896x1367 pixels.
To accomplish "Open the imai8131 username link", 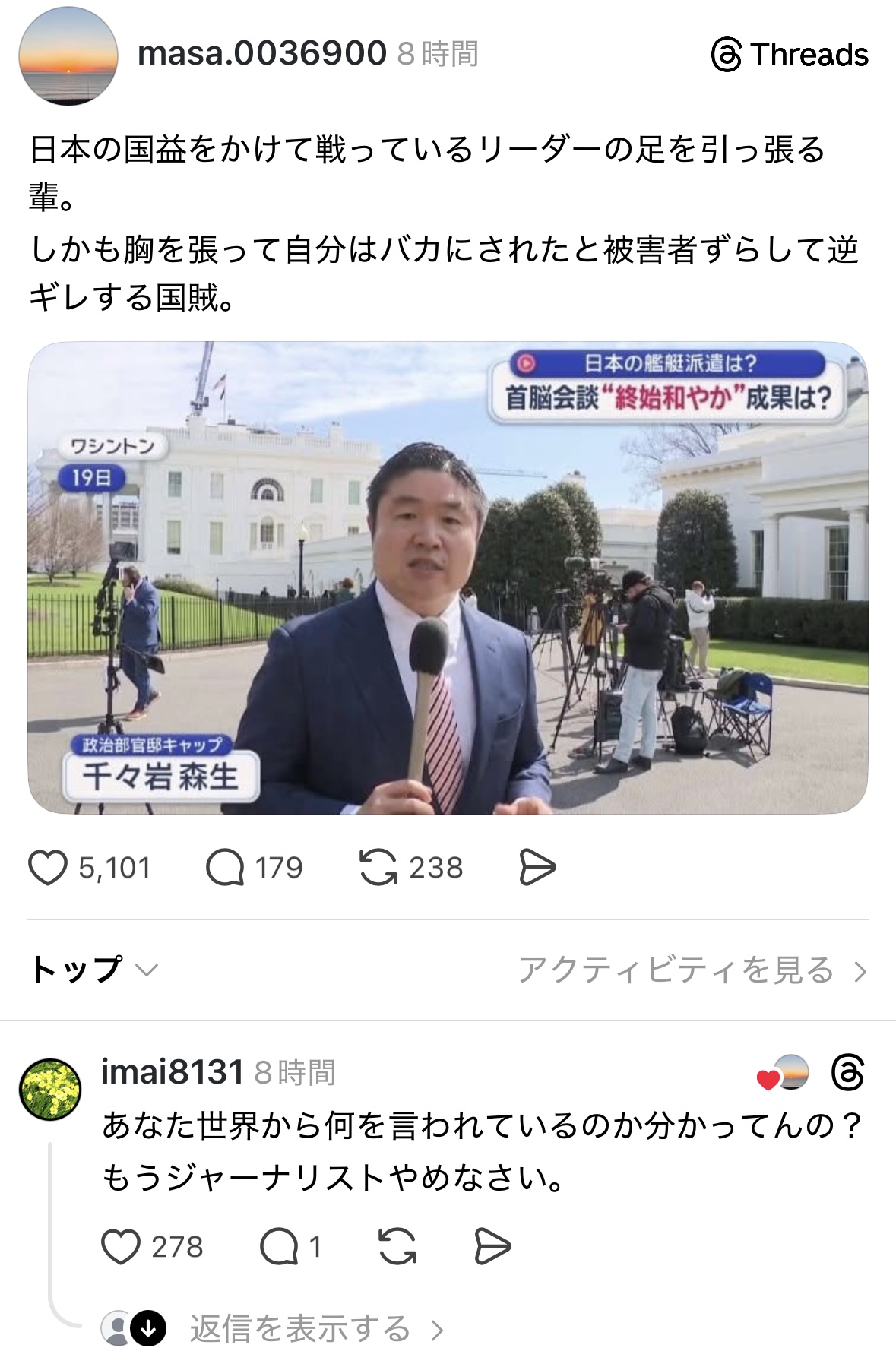I will pos(173,1072).
